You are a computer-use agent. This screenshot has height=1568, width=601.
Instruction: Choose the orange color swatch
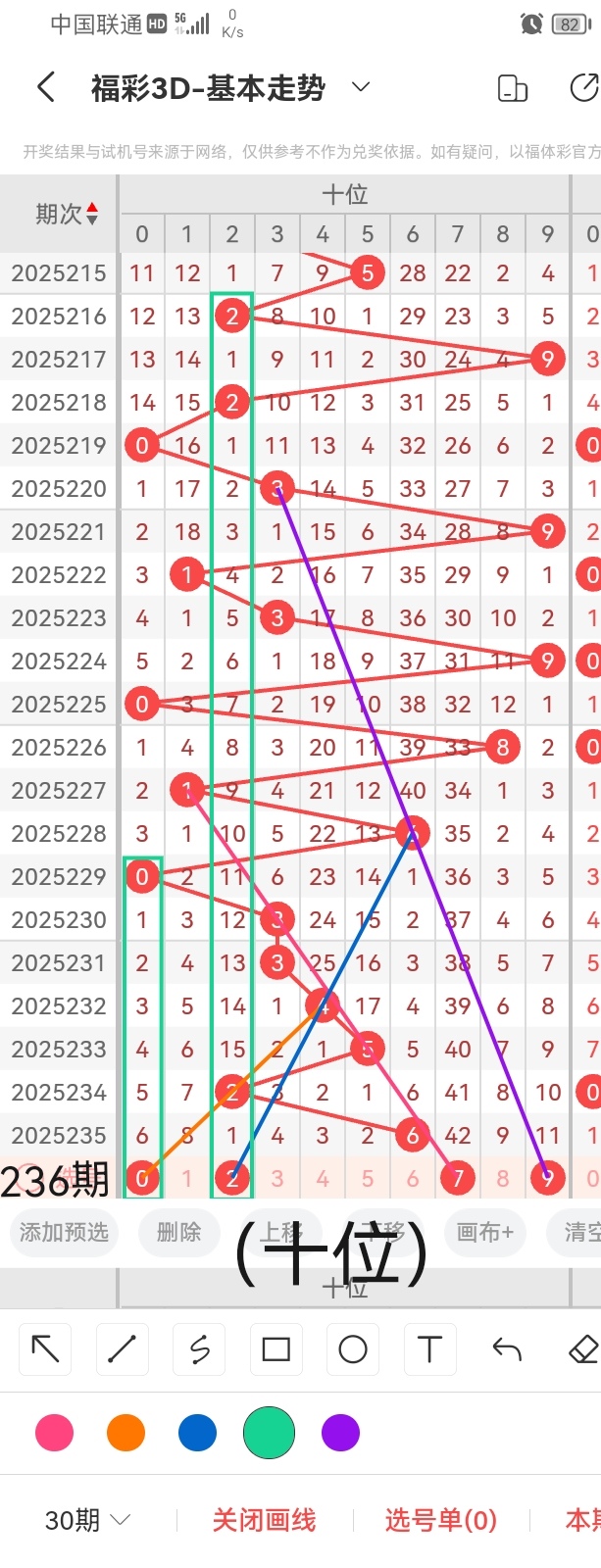125,1433
